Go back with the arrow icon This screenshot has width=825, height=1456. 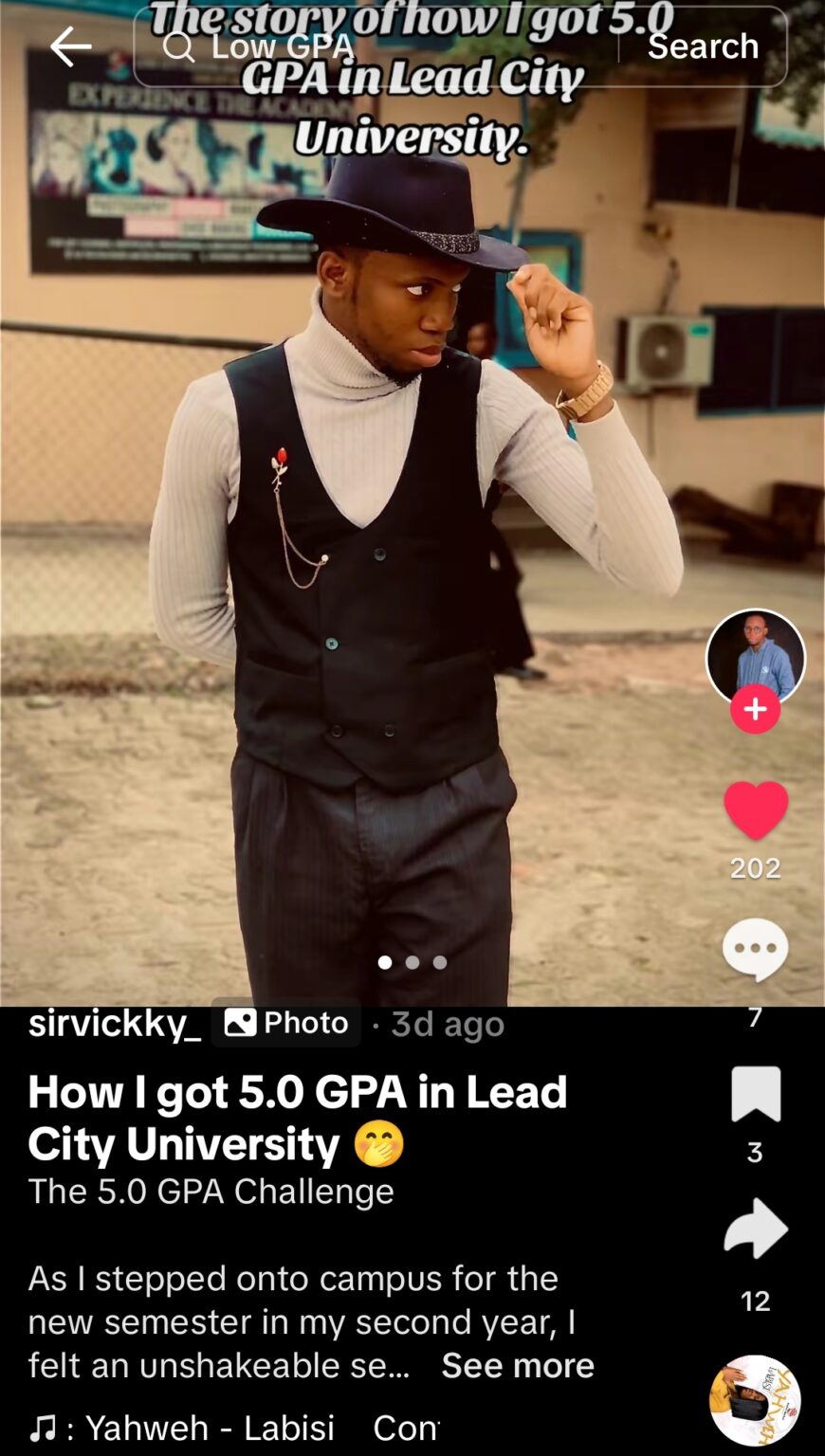(x=70, y=46)
